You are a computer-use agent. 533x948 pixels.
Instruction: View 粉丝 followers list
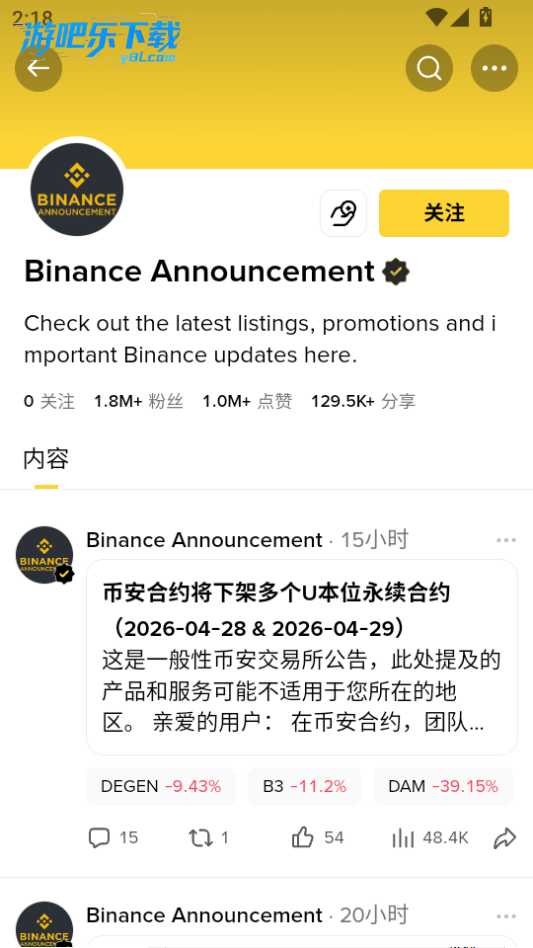138,401
